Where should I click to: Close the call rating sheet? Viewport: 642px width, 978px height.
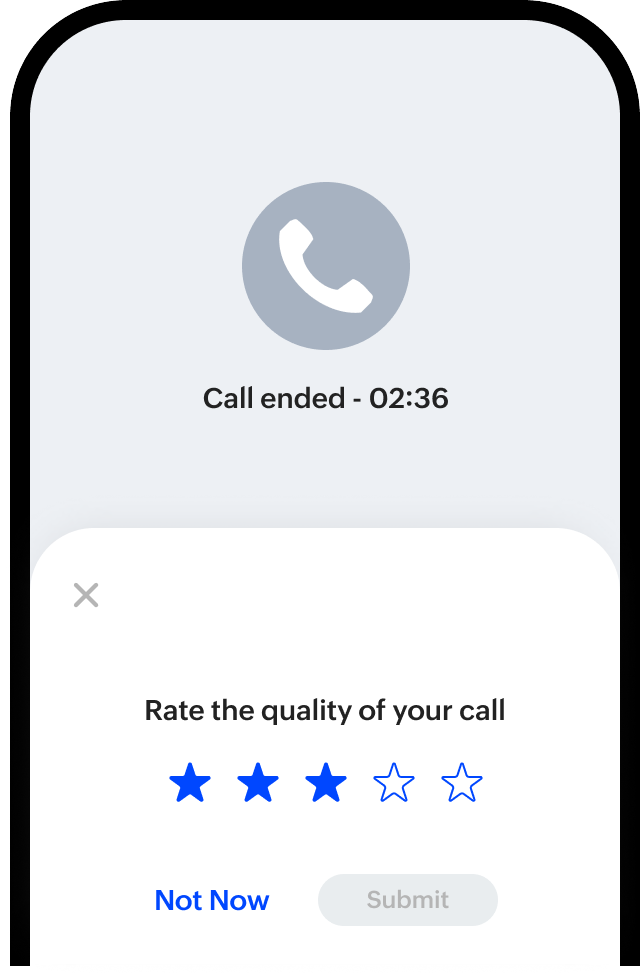coord(86,596)
